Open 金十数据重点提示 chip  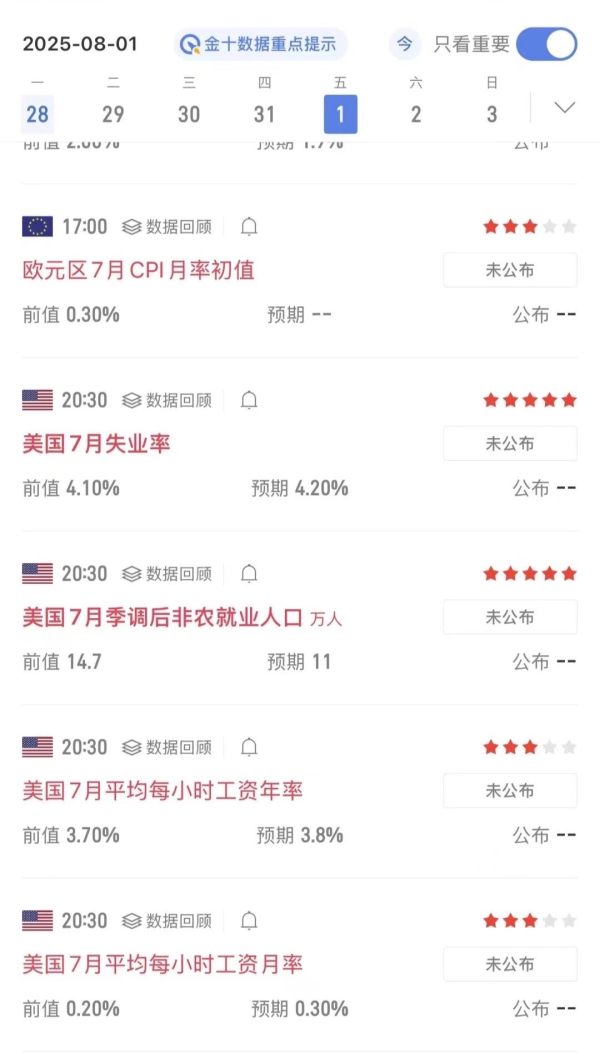coord(261,45)
